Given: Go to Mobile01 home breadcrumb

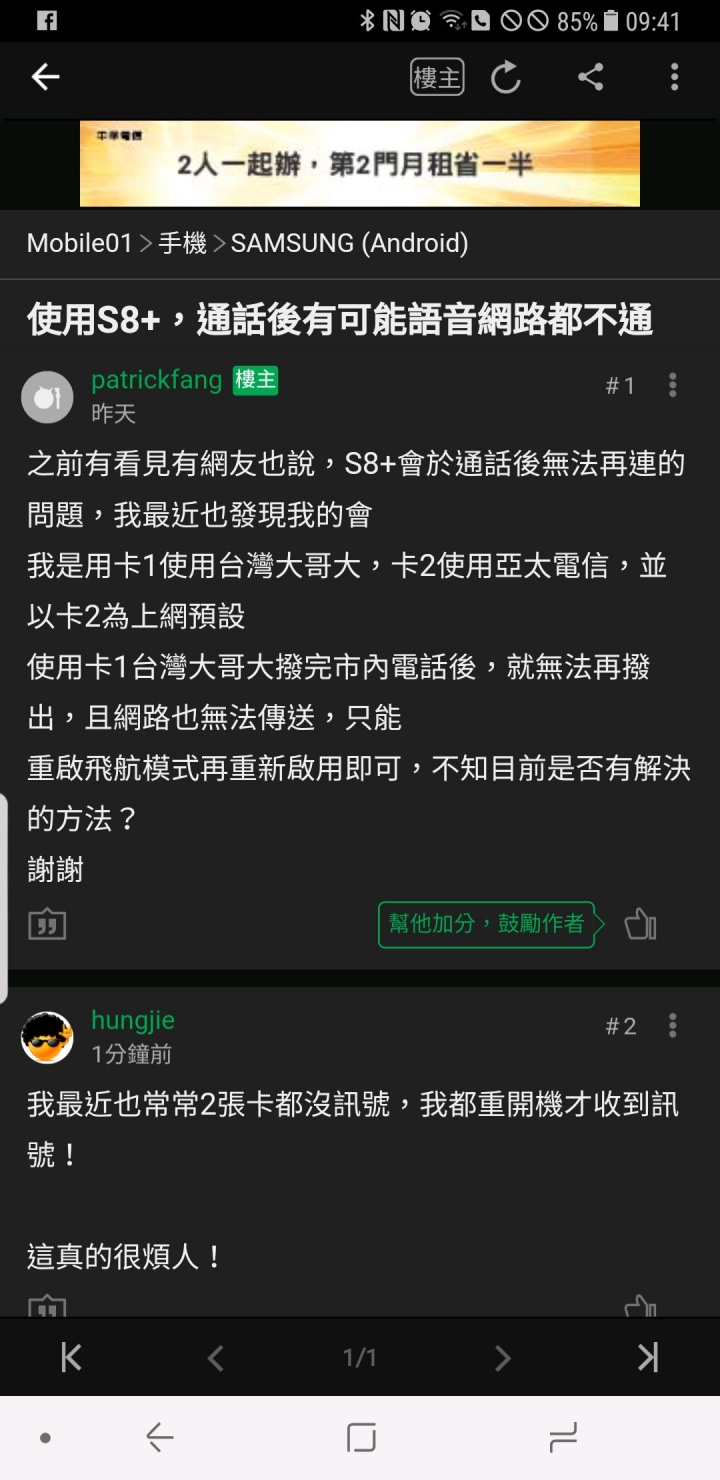Looking at the screenshot, I should pyautogui.click(x=79, y=243).
